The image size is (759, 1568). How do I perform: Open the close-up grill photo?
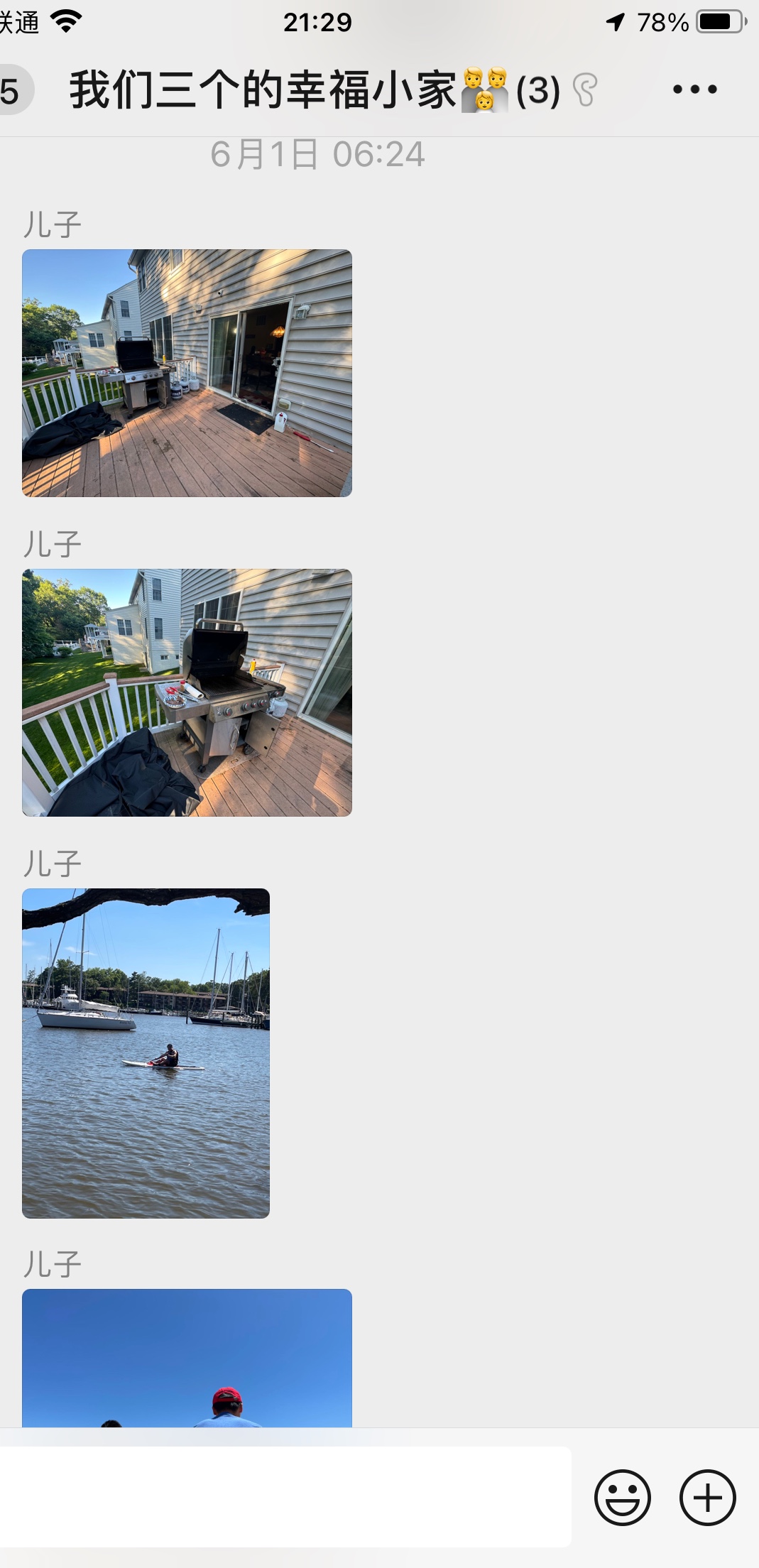187,692
